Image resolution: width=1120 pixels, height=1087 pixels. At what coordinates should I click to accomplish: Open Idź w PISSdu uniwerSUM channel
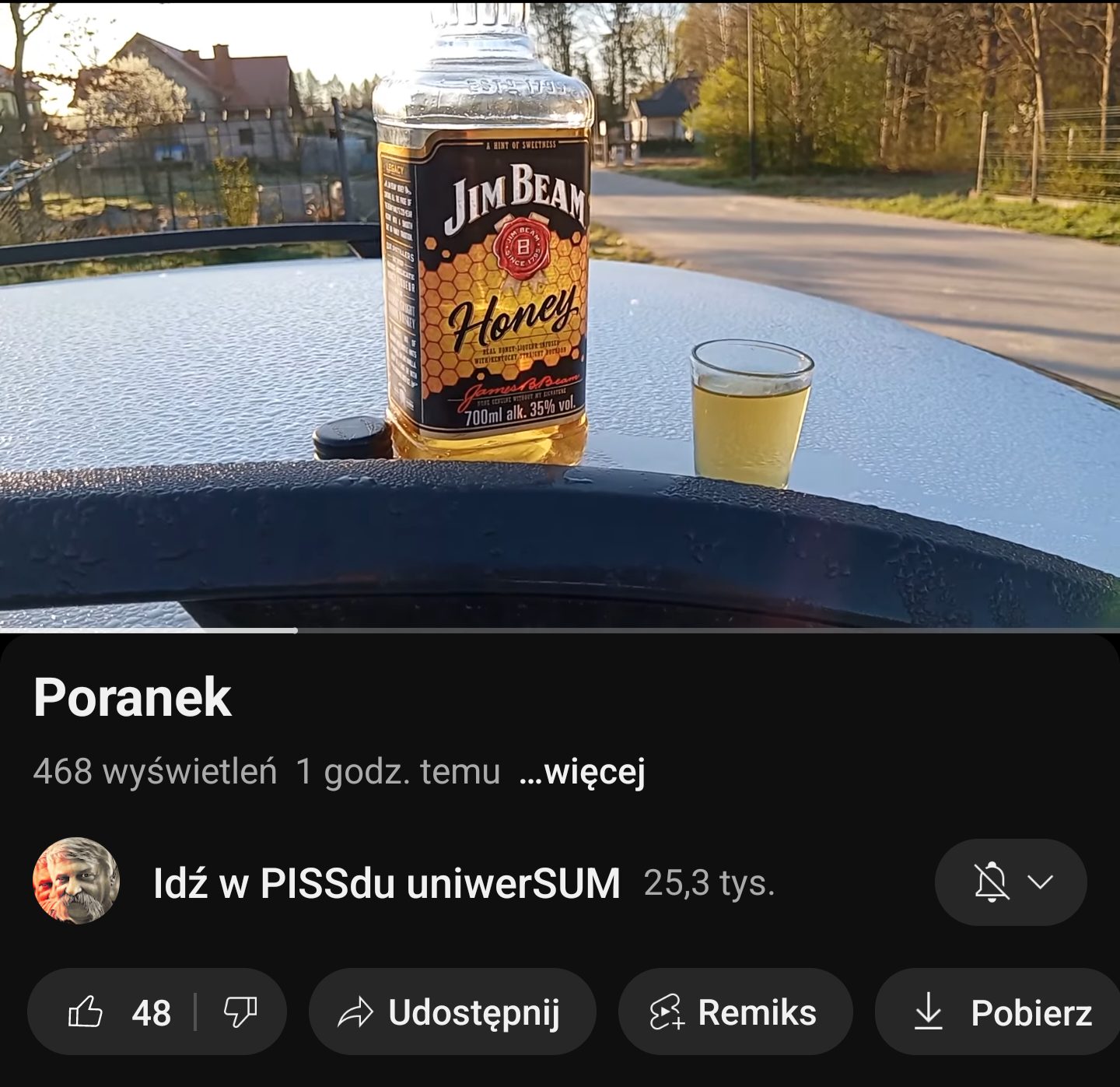click(x=387, y=883)
